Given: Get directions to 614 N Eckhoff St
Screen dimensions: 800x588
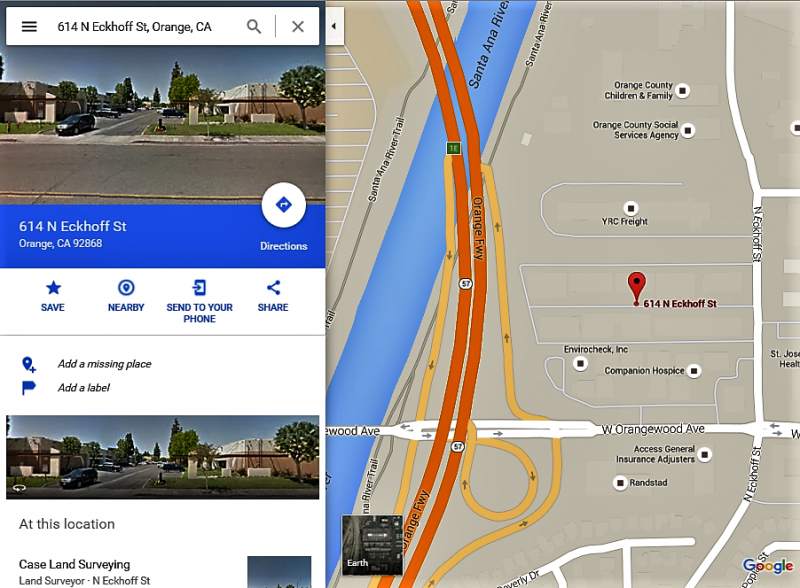Looking at the screenshot, I should tap(283, 206).
